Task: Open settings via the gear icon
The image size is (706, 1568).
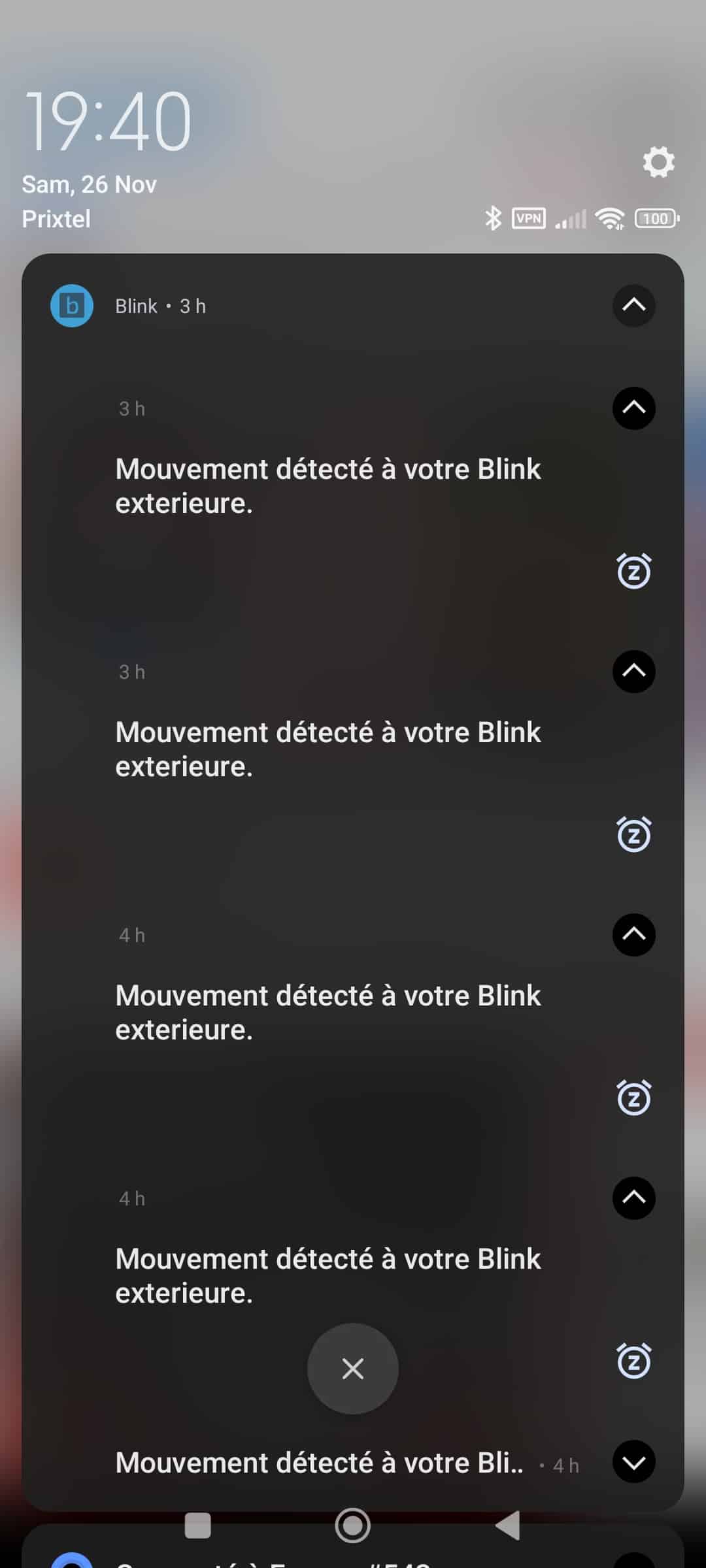Action: pyautogui.click(x=658, y=161)
